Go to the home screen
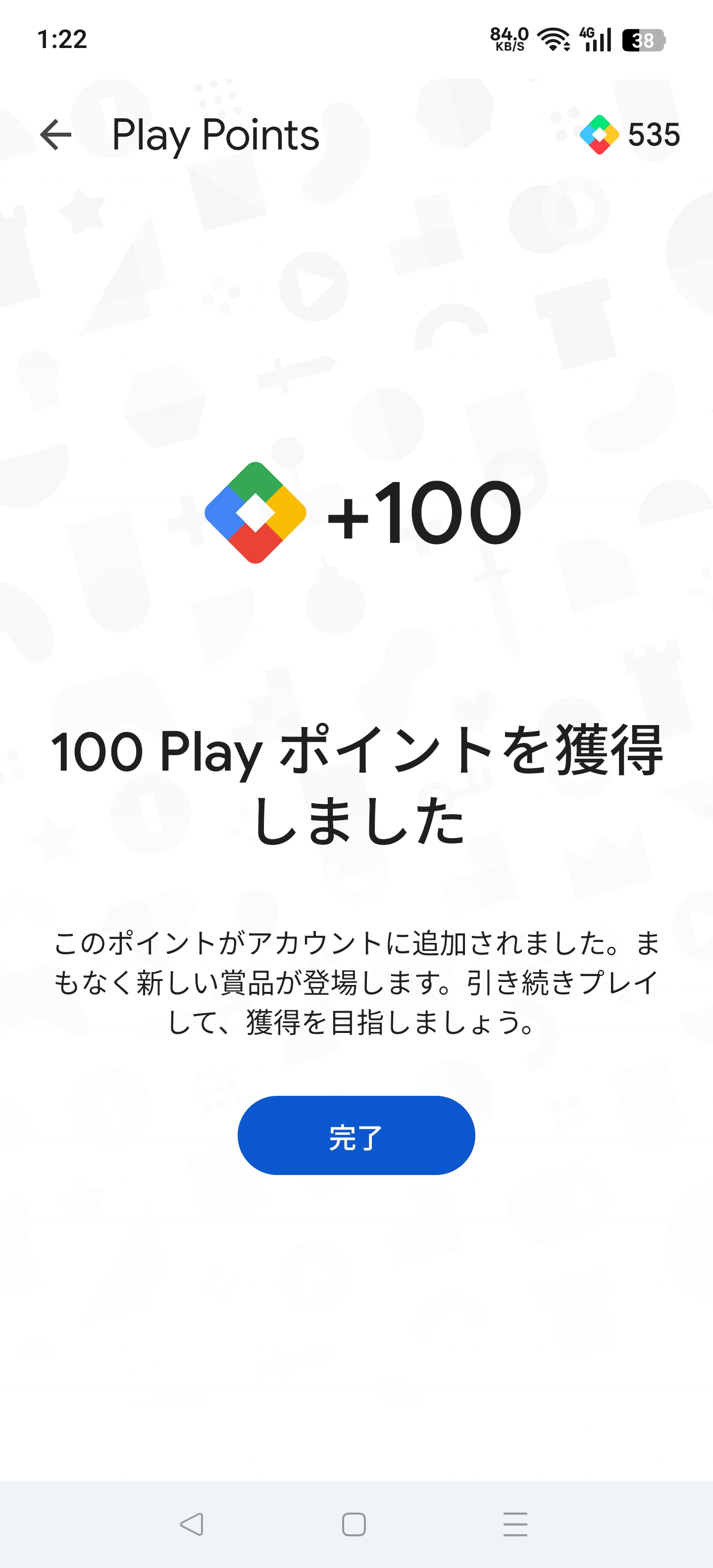This screenshot has width=713, height=1568. 354,1523
